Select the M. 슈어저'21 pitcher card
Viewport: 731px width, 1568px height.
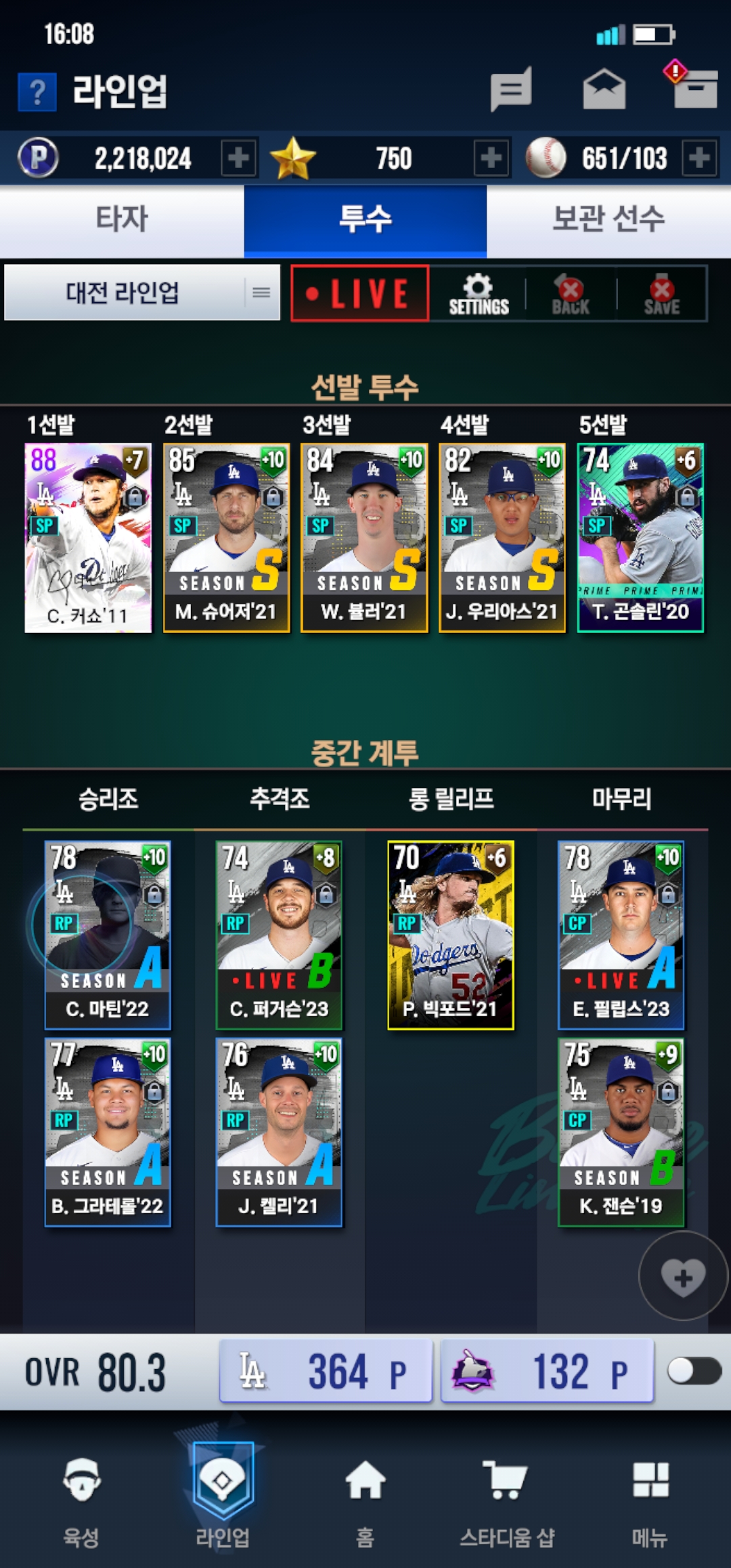[x=226, y=538]
